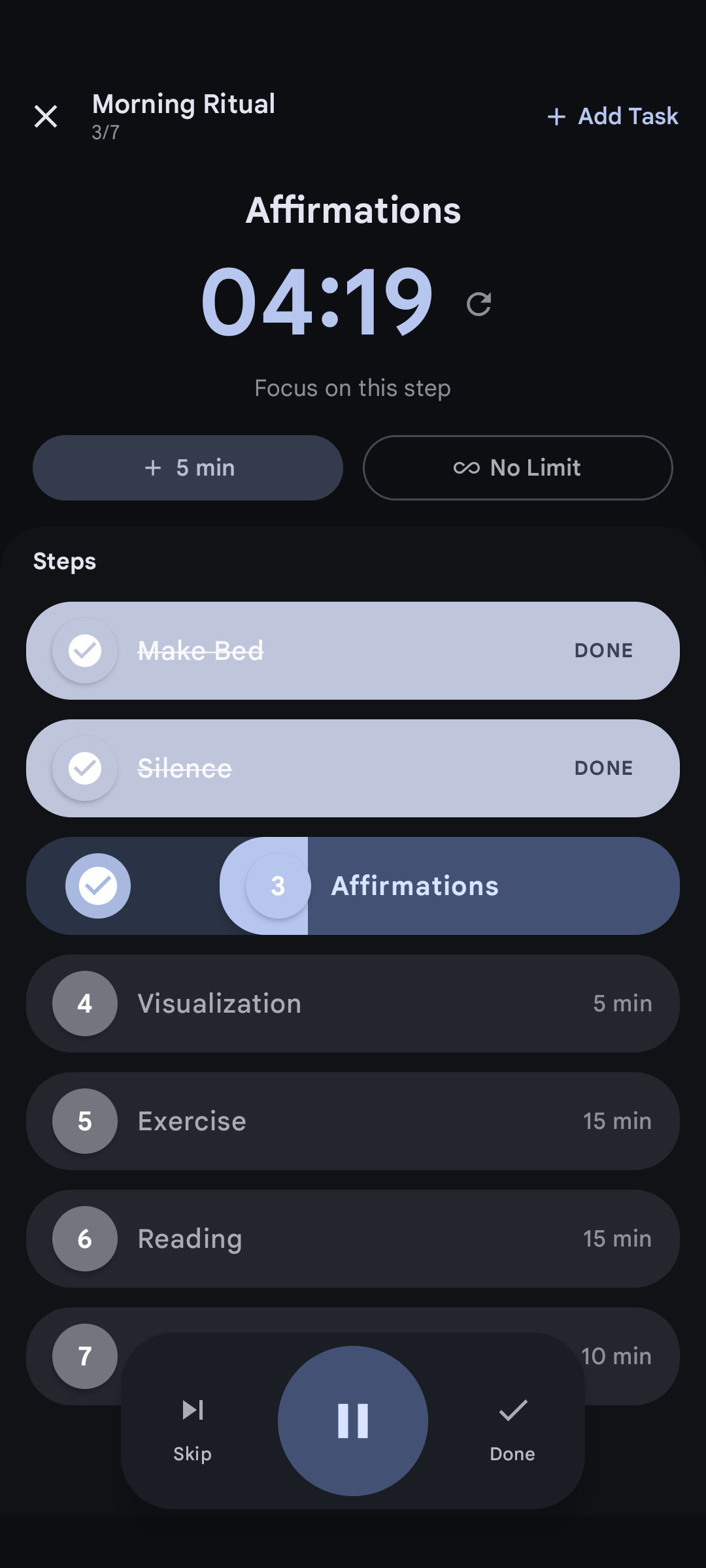
Task: Select the Reading step
Action: click(353, 1239)
